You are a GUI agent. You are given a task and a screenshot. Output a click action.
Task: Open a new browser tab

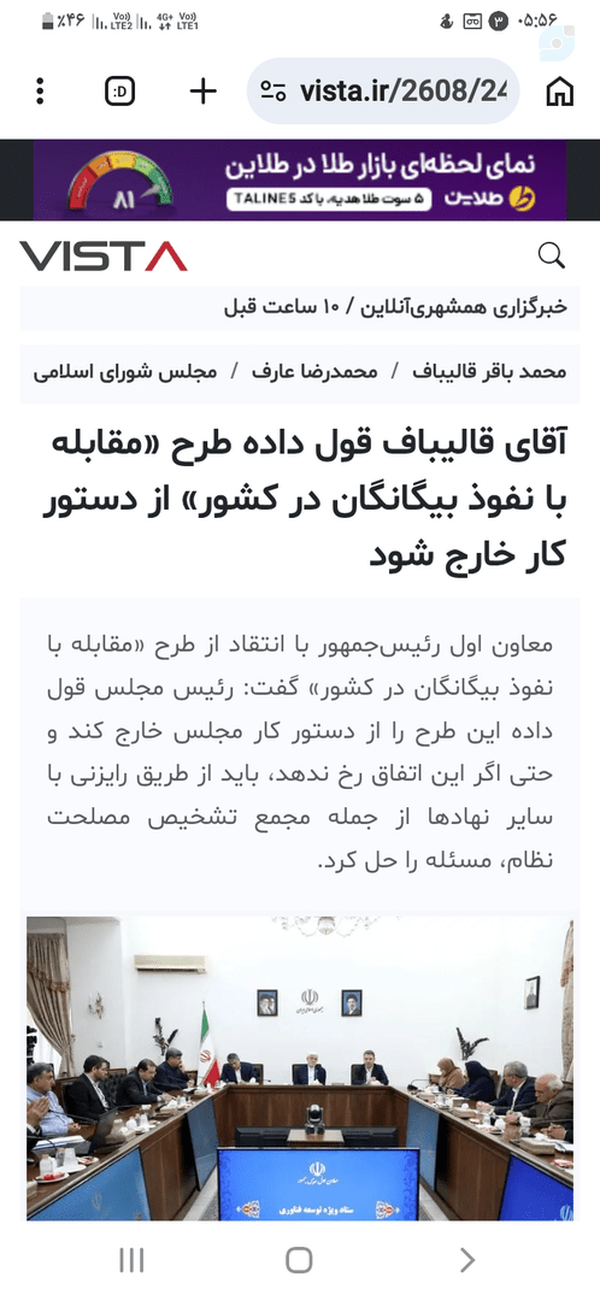coord(203,92)
